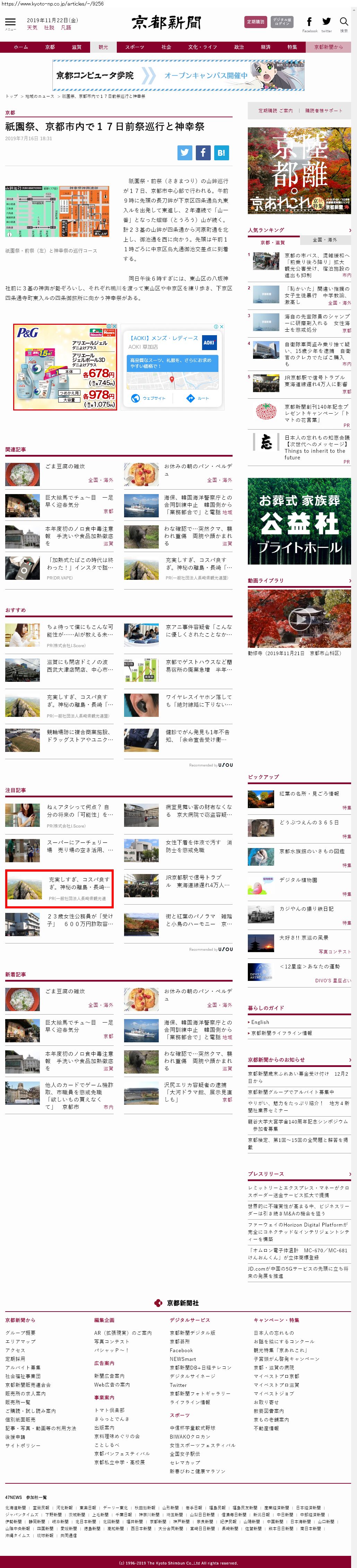Log in via デジタル版ログイン button

coord(281,22)
